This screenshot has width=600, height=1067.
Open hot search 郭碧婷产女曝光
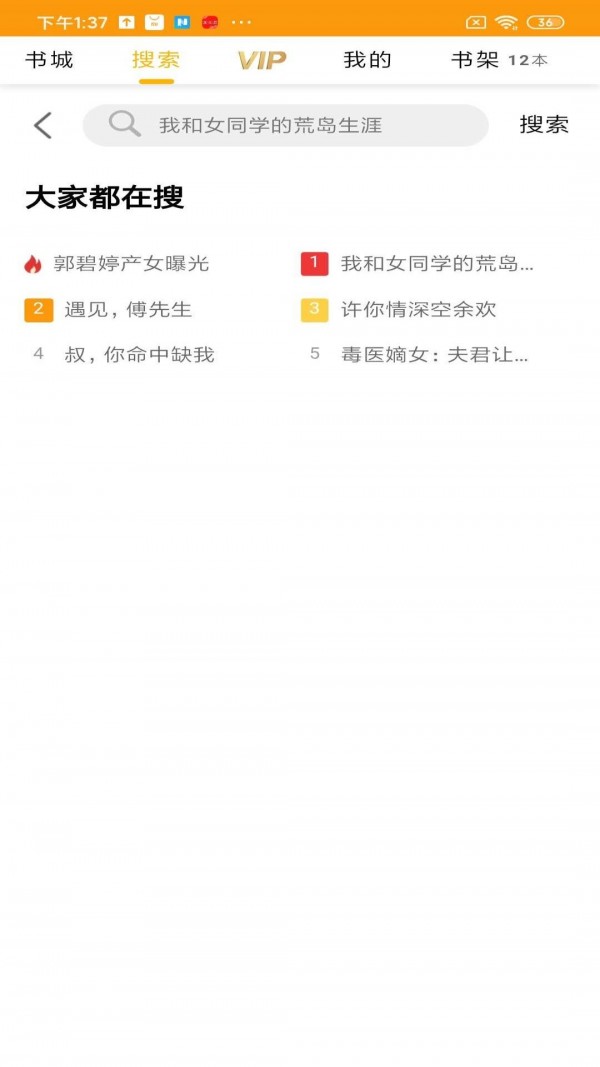pyautogui.click(x=130, y=264)
